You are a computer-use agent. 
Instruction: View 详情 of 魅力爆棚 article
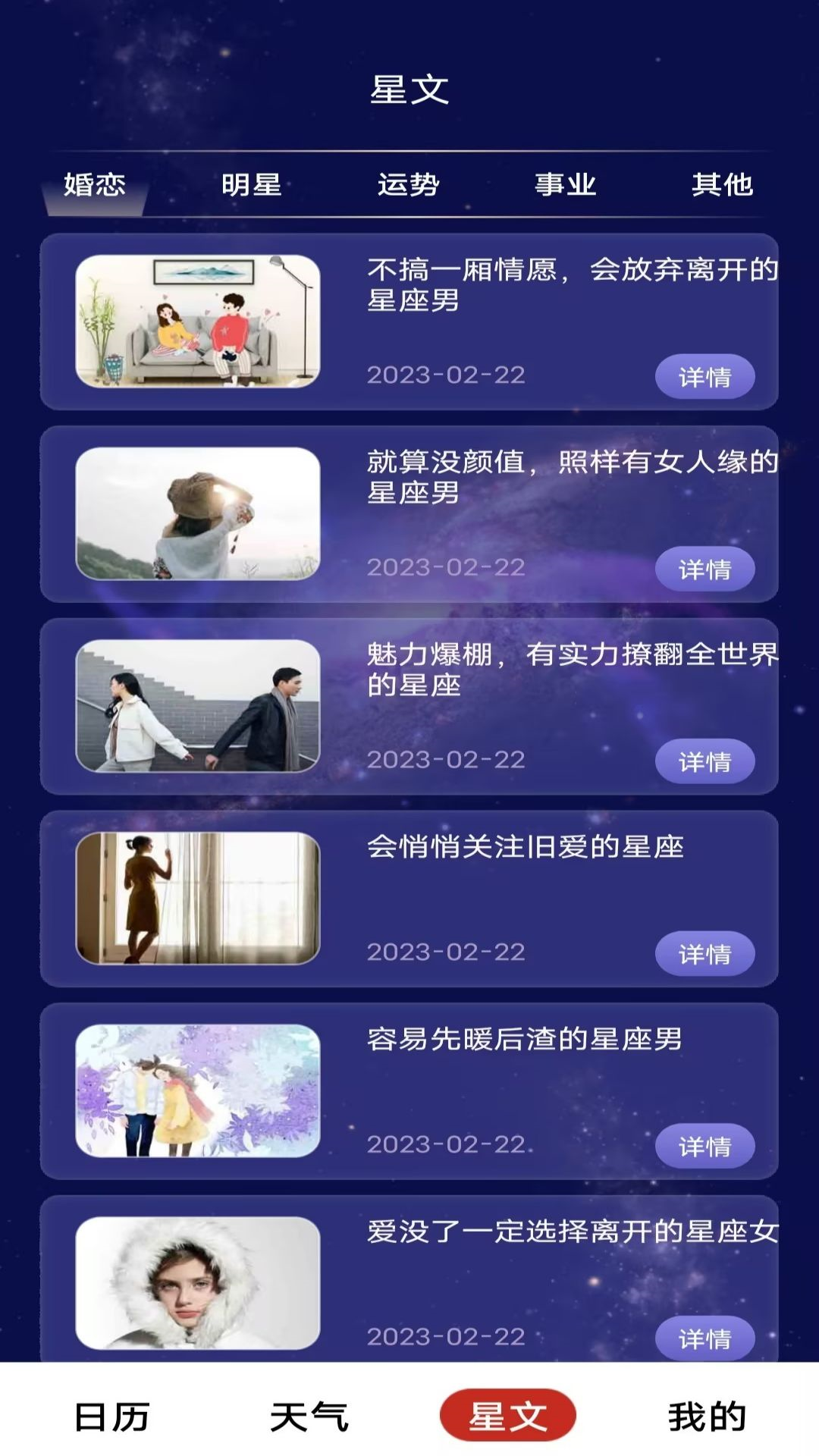pos(704,761)
